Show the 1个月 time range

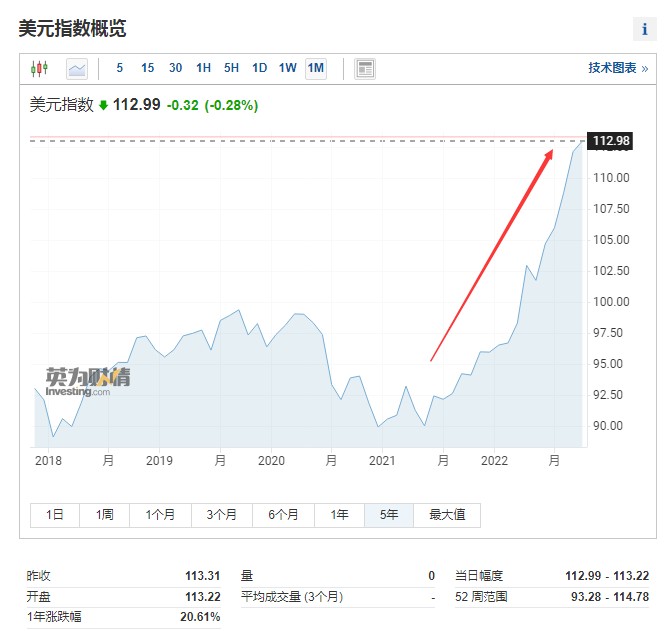tap(160, 515)
